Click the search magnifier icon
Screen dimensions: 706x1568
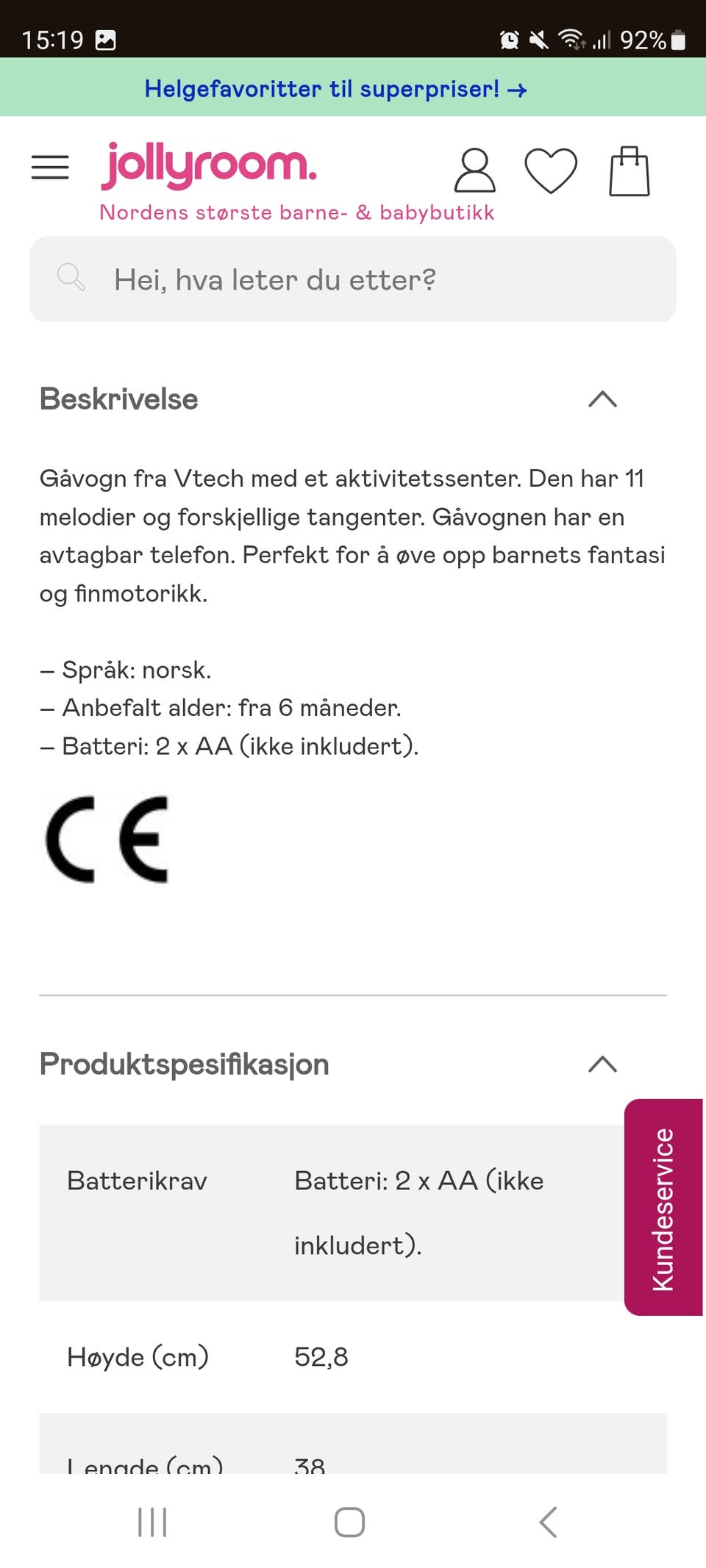pyautogui.click(x=71, y=279)
